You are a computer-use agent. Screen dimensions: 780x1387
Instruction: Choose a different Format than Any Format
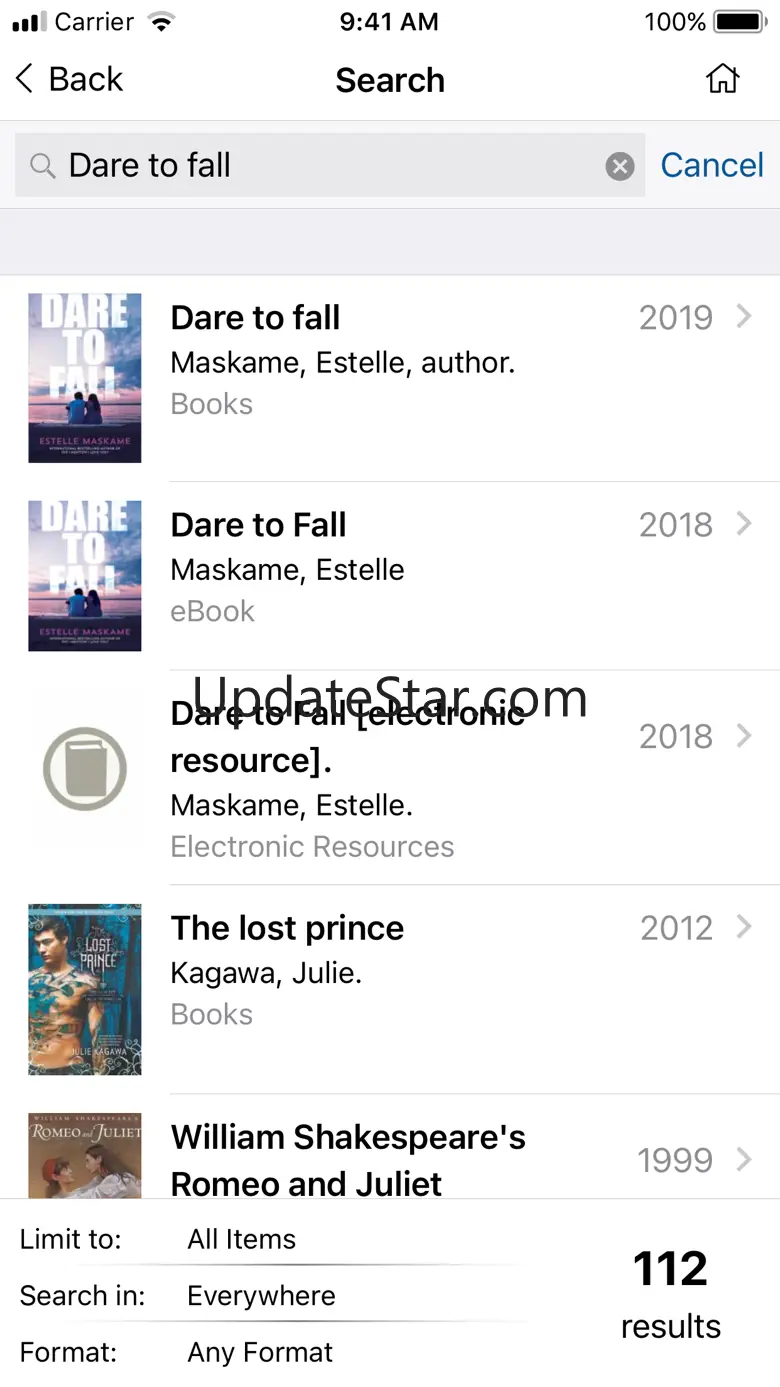point(260,1353)
